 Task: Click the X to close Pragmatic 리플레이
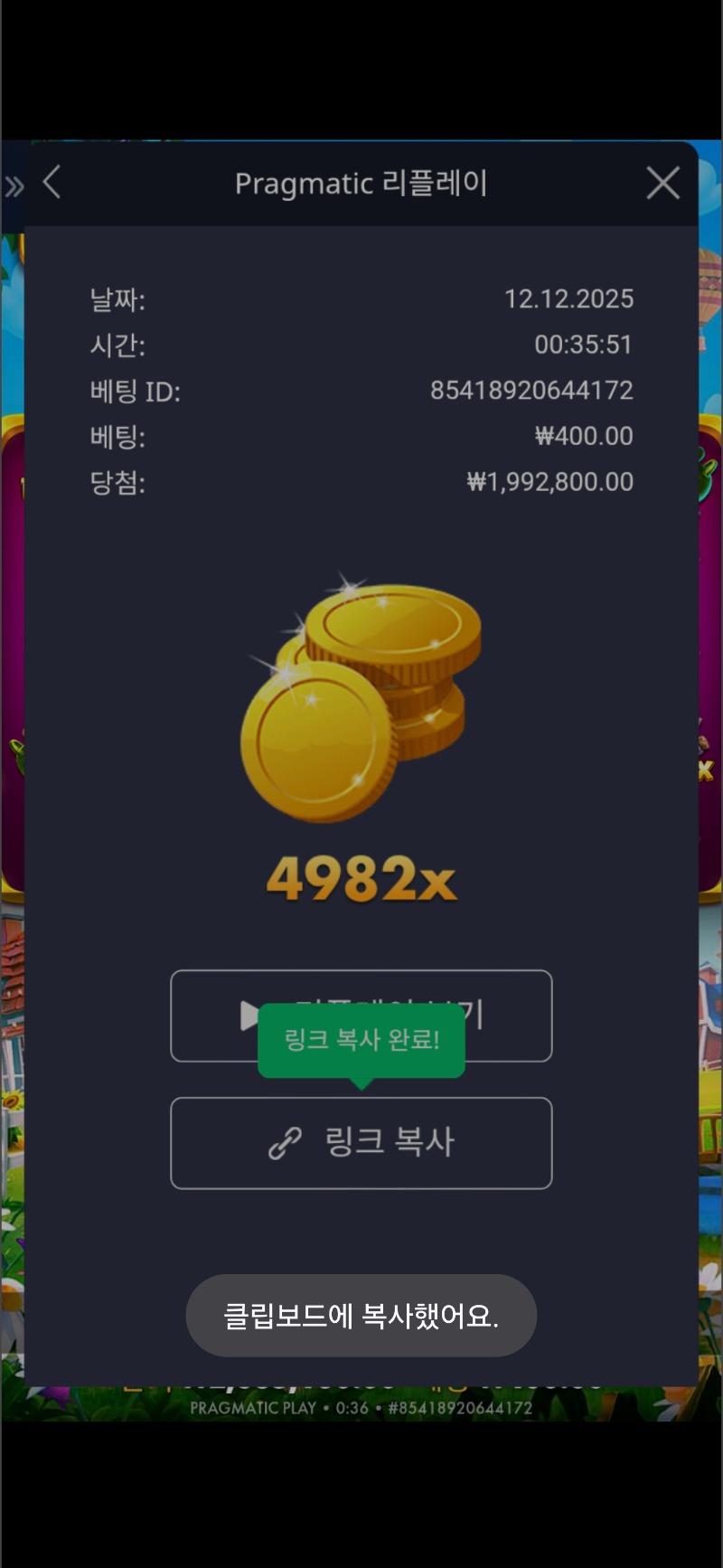[662, 182]
